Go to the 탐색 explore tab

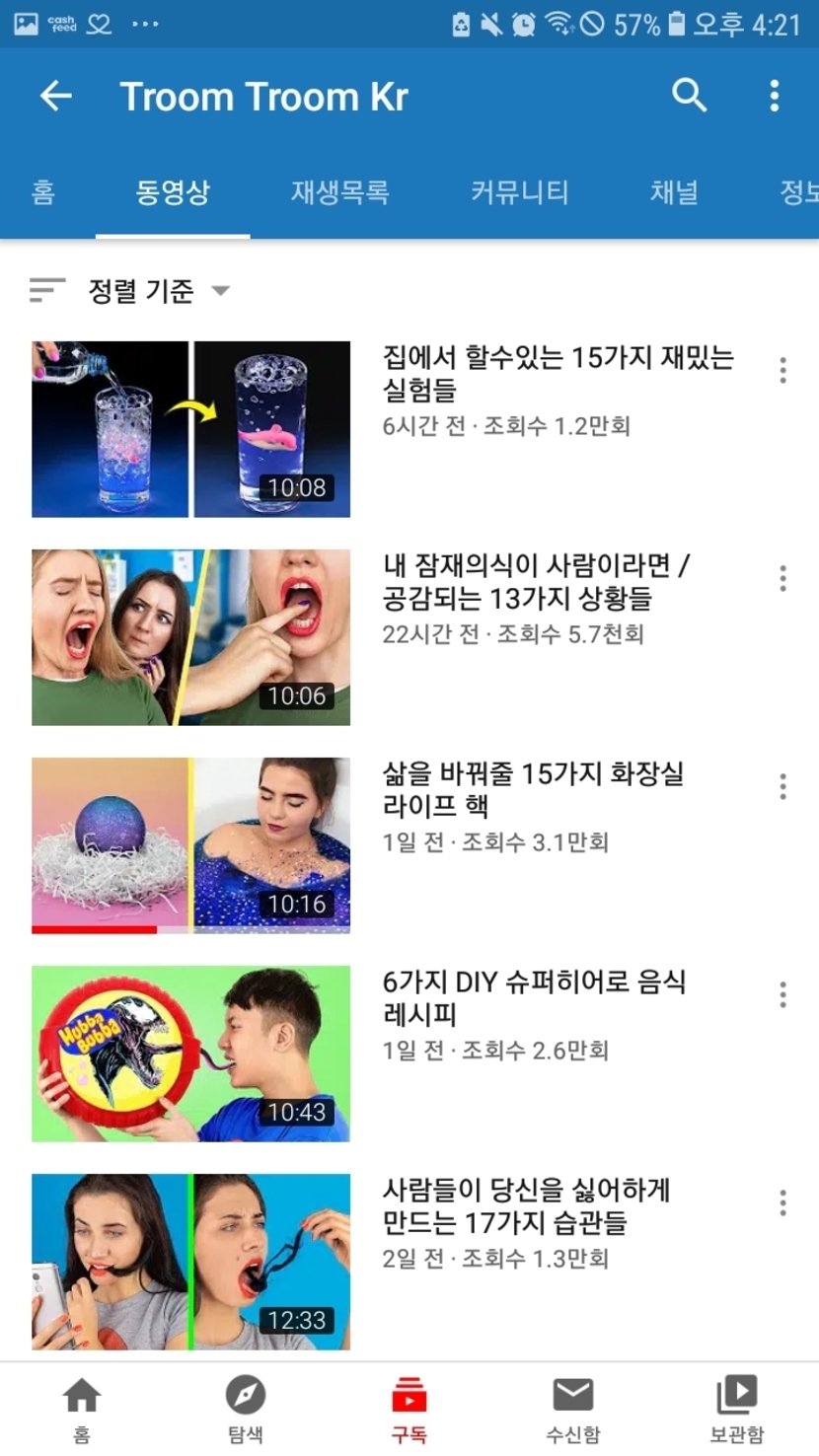tap(246, 1409)
